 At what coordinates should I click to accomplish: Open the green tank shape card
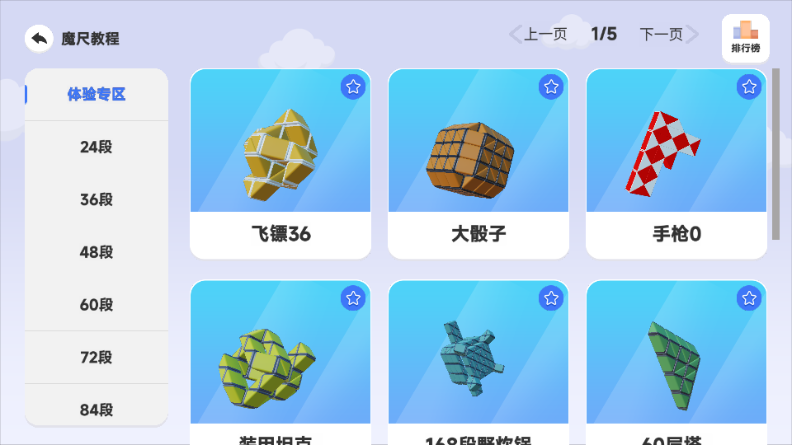click(x=280, y=365)
